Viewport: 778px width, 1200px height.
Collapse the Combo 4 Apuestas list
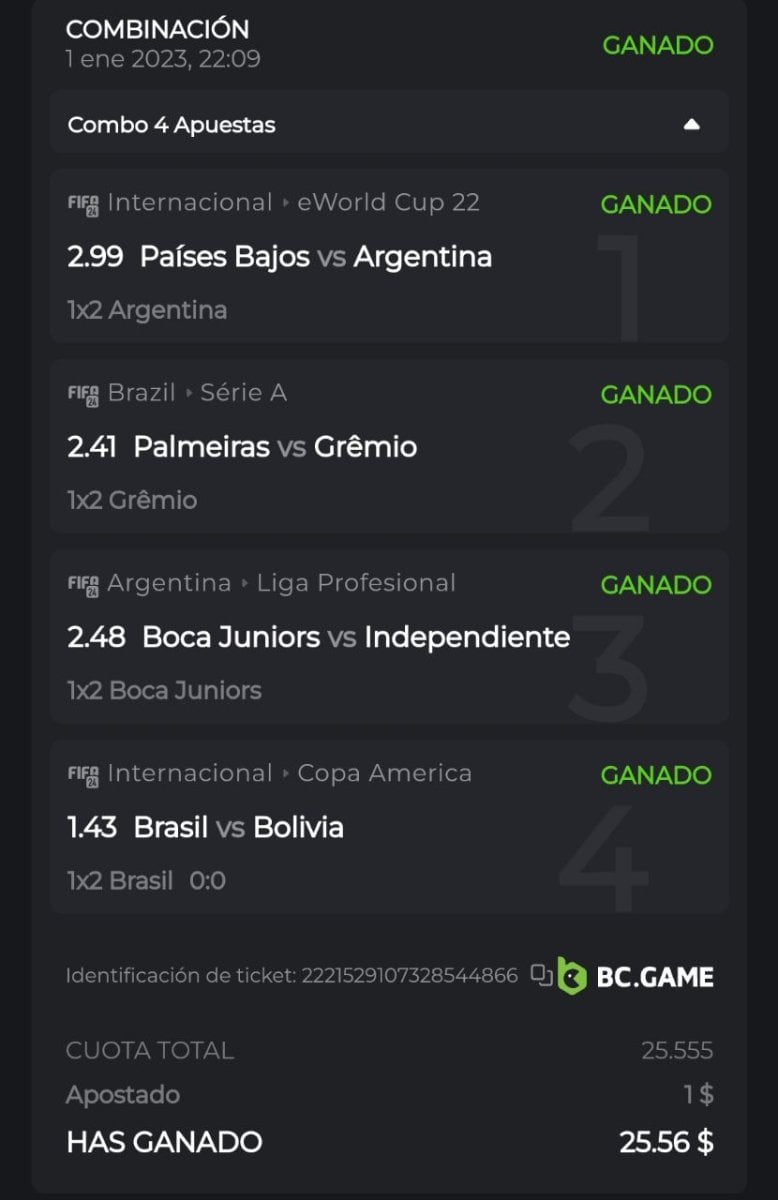point(691,125)
